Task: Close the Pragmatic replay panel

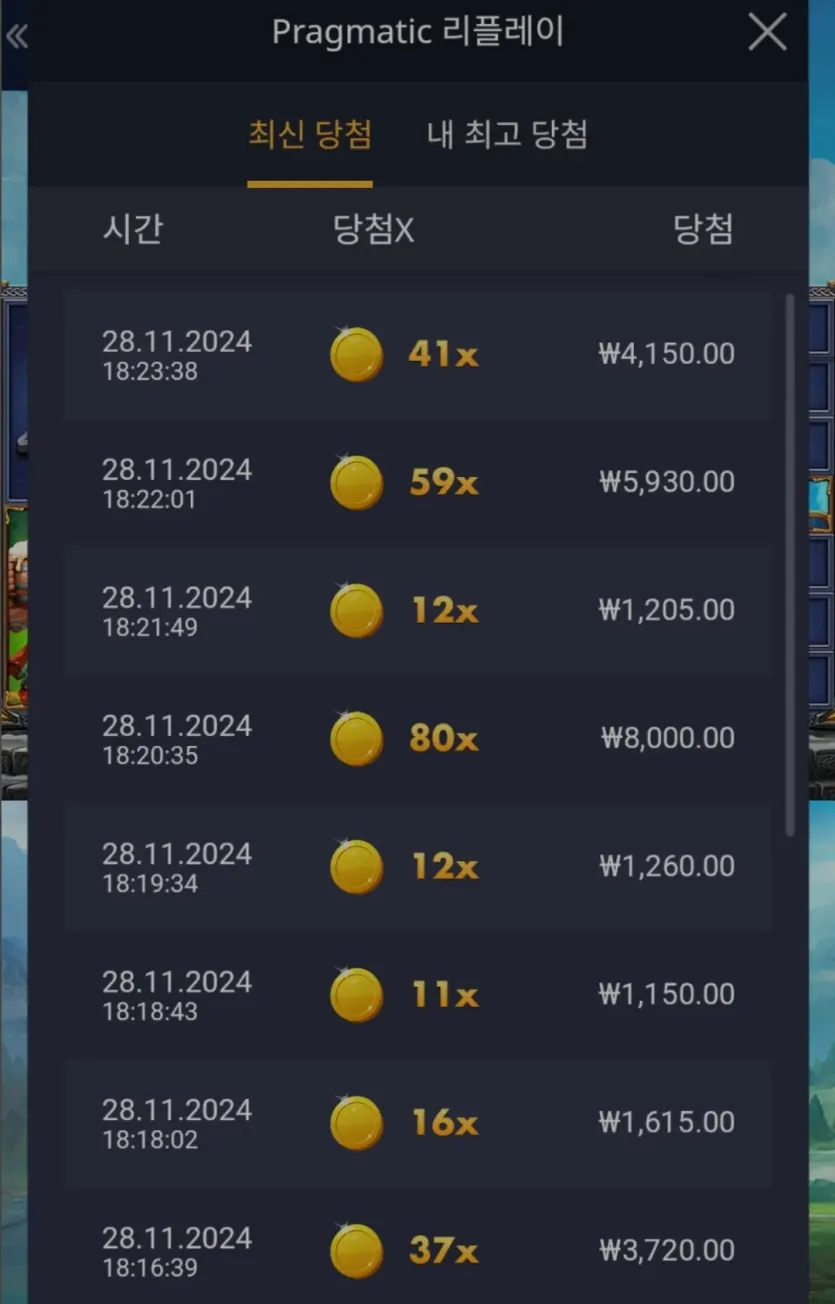Action: pos(767,33)
